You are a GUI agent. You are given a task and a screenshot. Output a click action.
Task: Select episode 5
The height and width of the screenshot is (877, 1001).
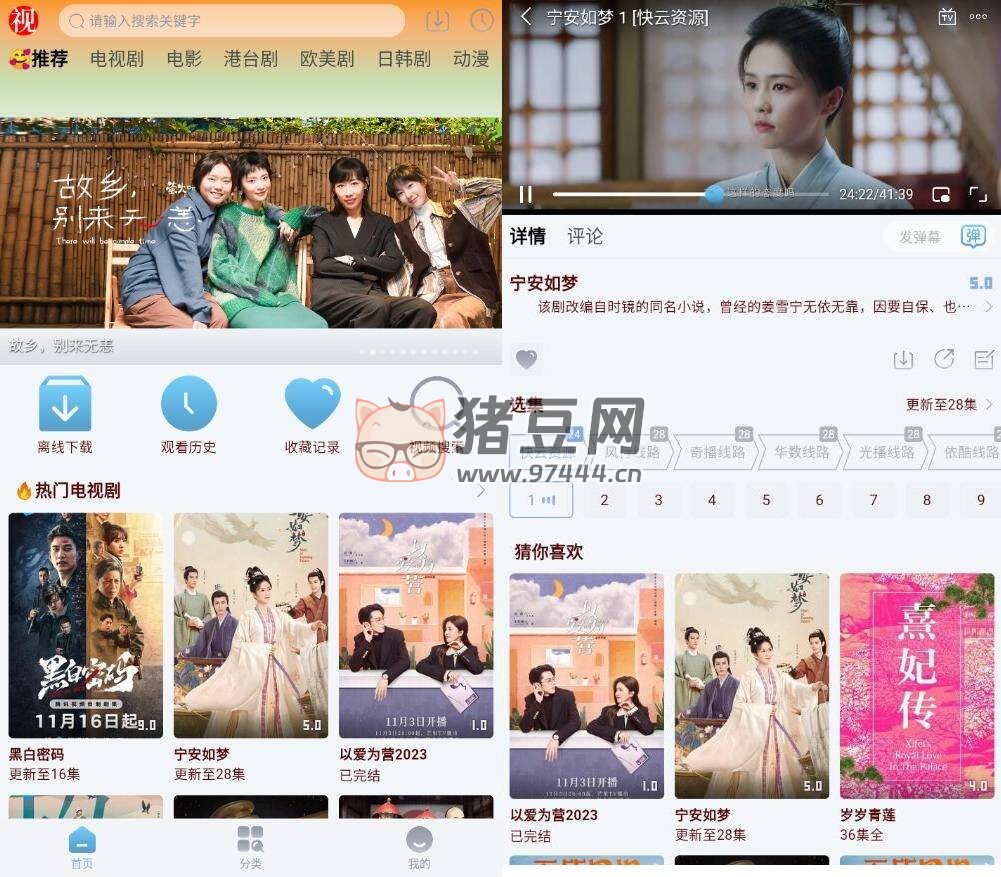[x=766, y=500]
